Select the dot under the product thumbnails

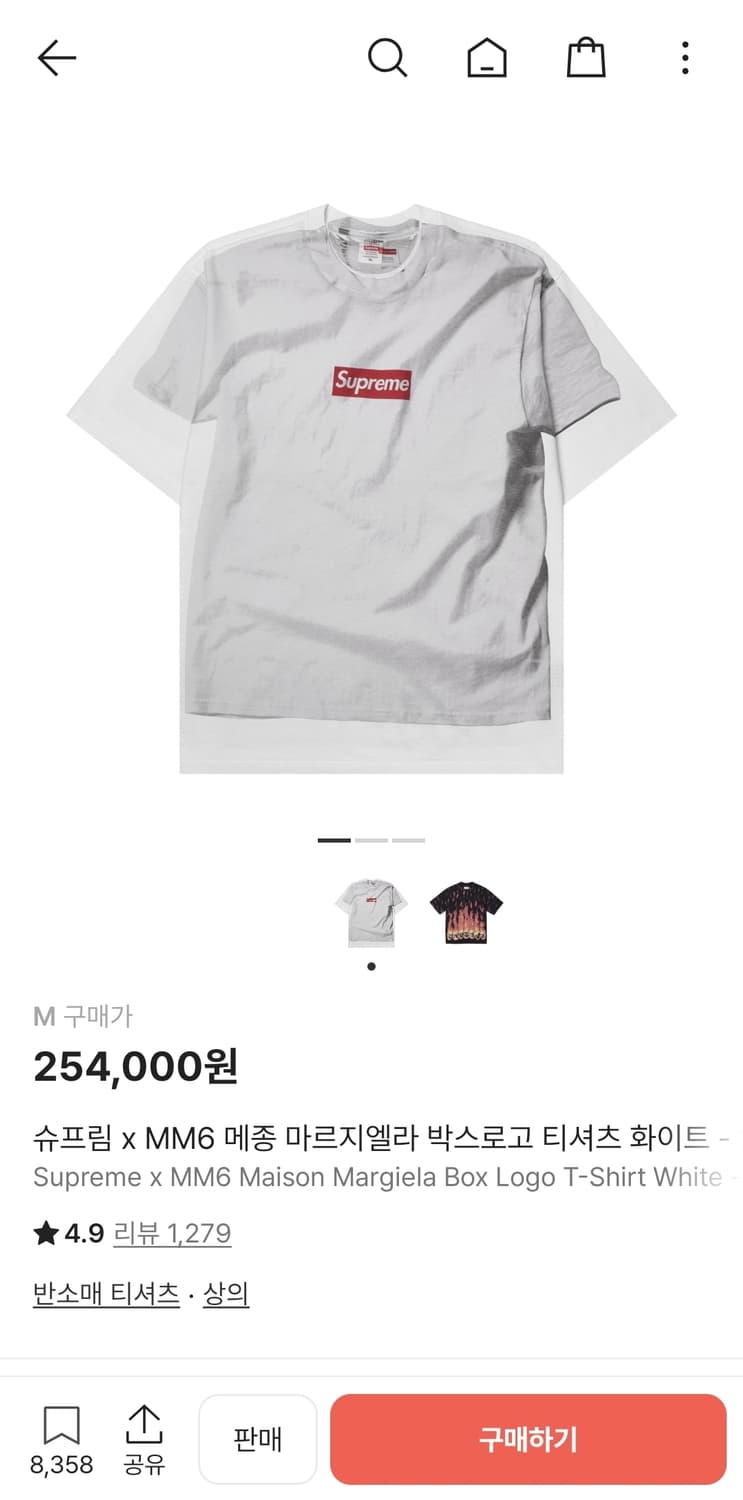point(371,965)
